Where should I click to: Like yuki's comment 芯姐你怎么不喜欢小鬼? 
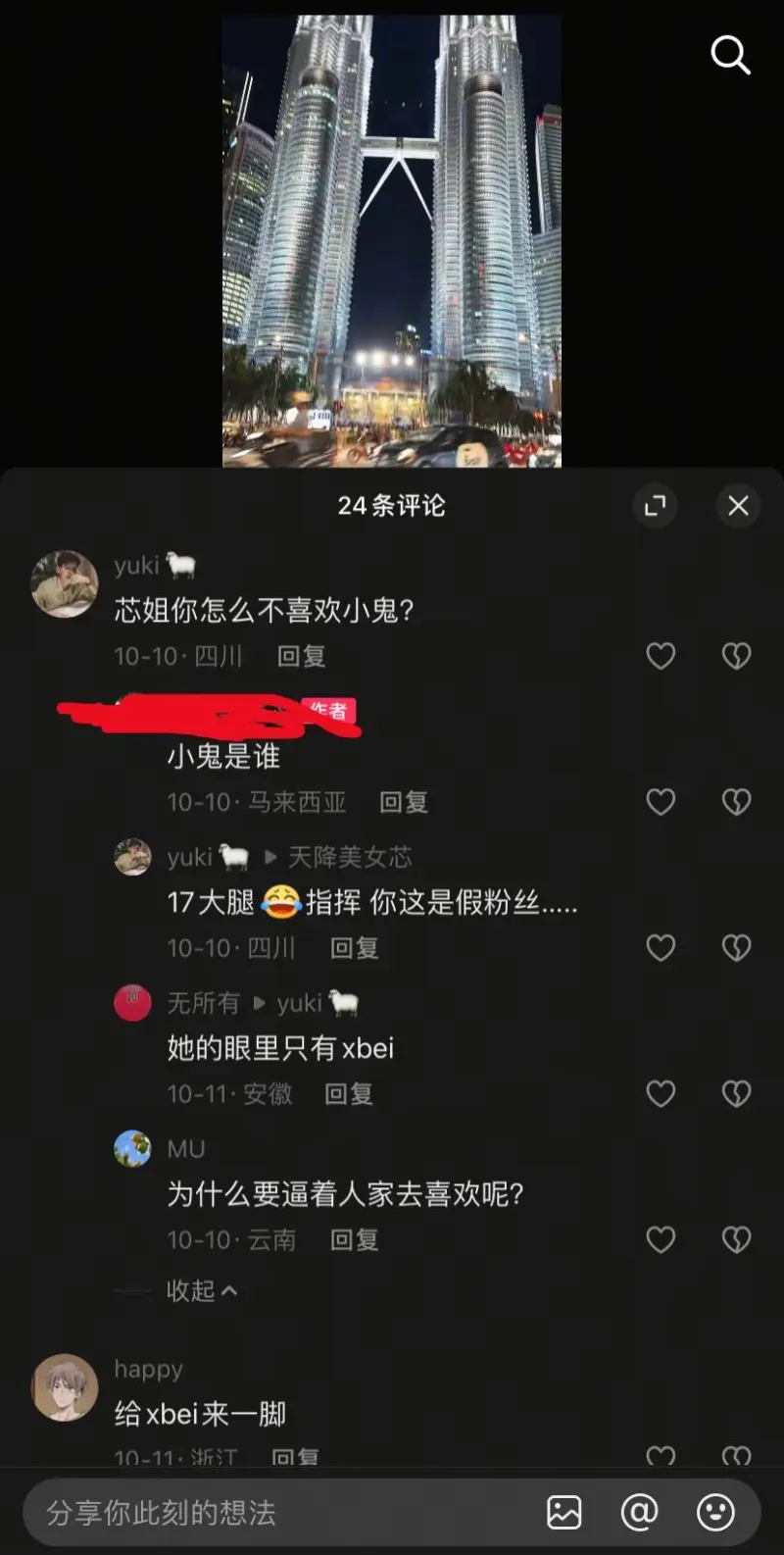click(x=661, y=656)
